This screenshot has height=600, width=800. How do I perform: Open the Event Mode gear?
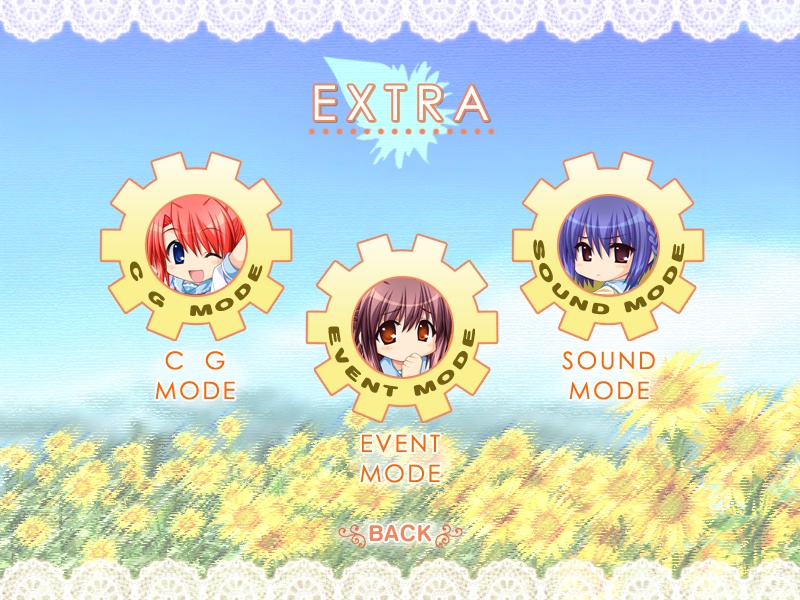(402, 327)
